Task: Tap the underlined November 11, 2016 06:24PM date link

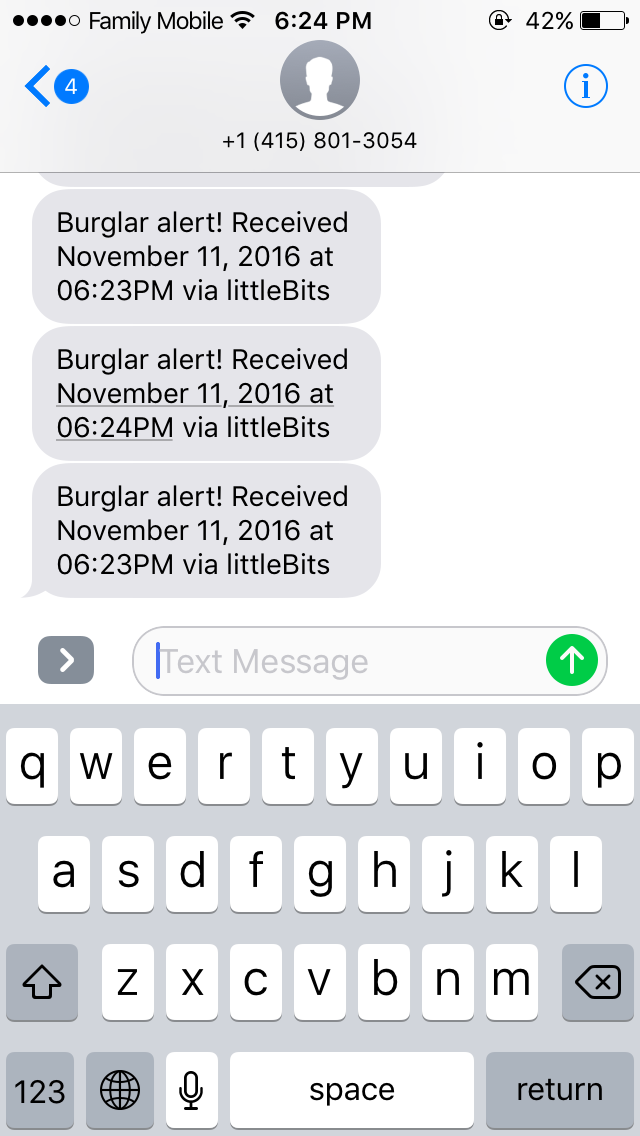Action: [194, 411]
